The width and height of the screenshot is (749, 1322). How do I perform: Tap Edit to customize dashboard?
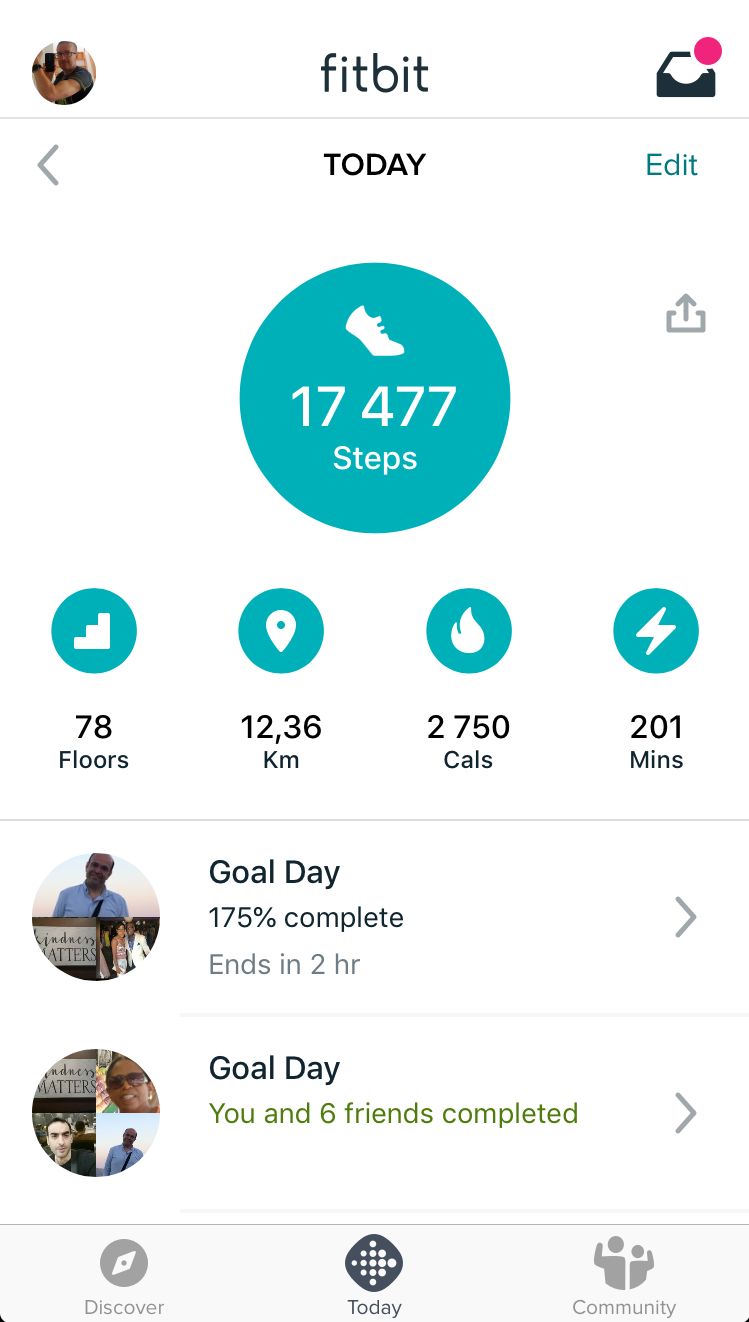[x=671, y=165]
